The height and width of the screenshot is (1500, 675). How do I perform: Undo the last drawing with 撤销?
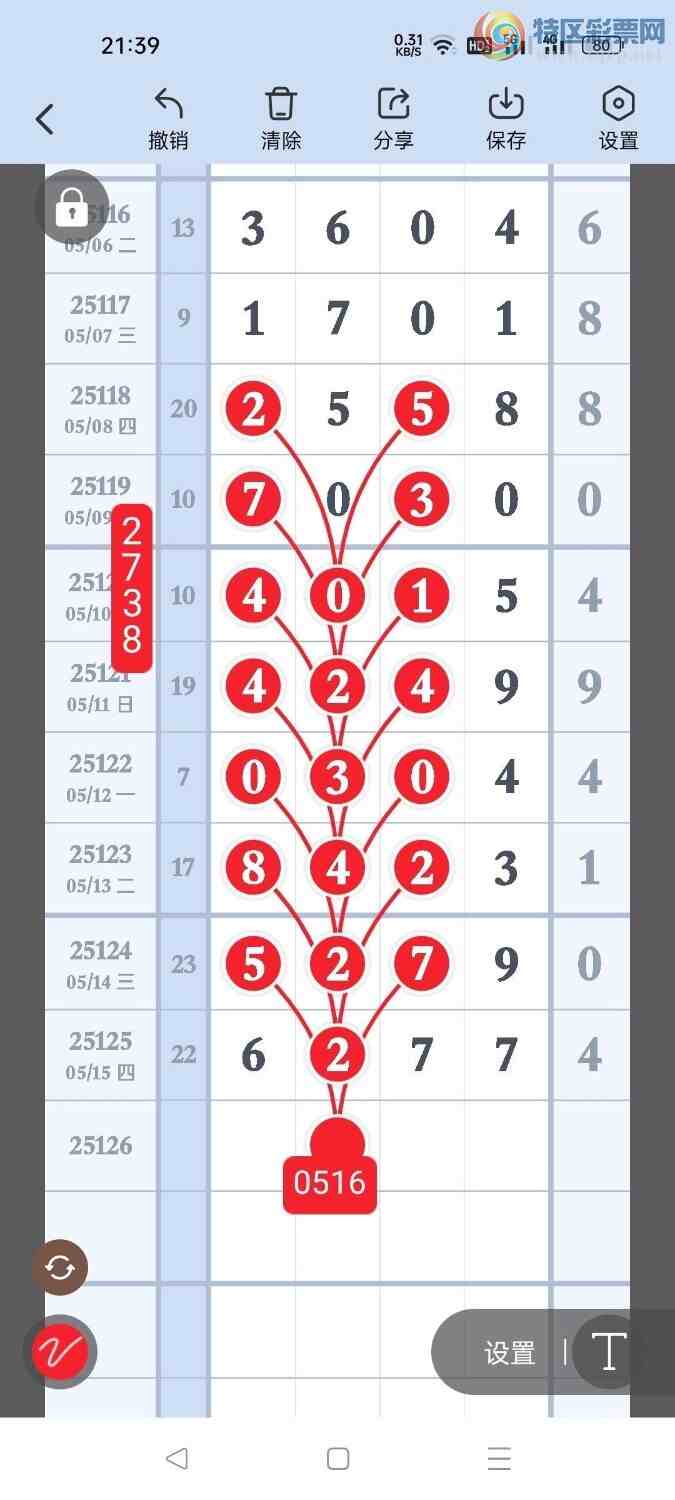(x=168, y=118)
